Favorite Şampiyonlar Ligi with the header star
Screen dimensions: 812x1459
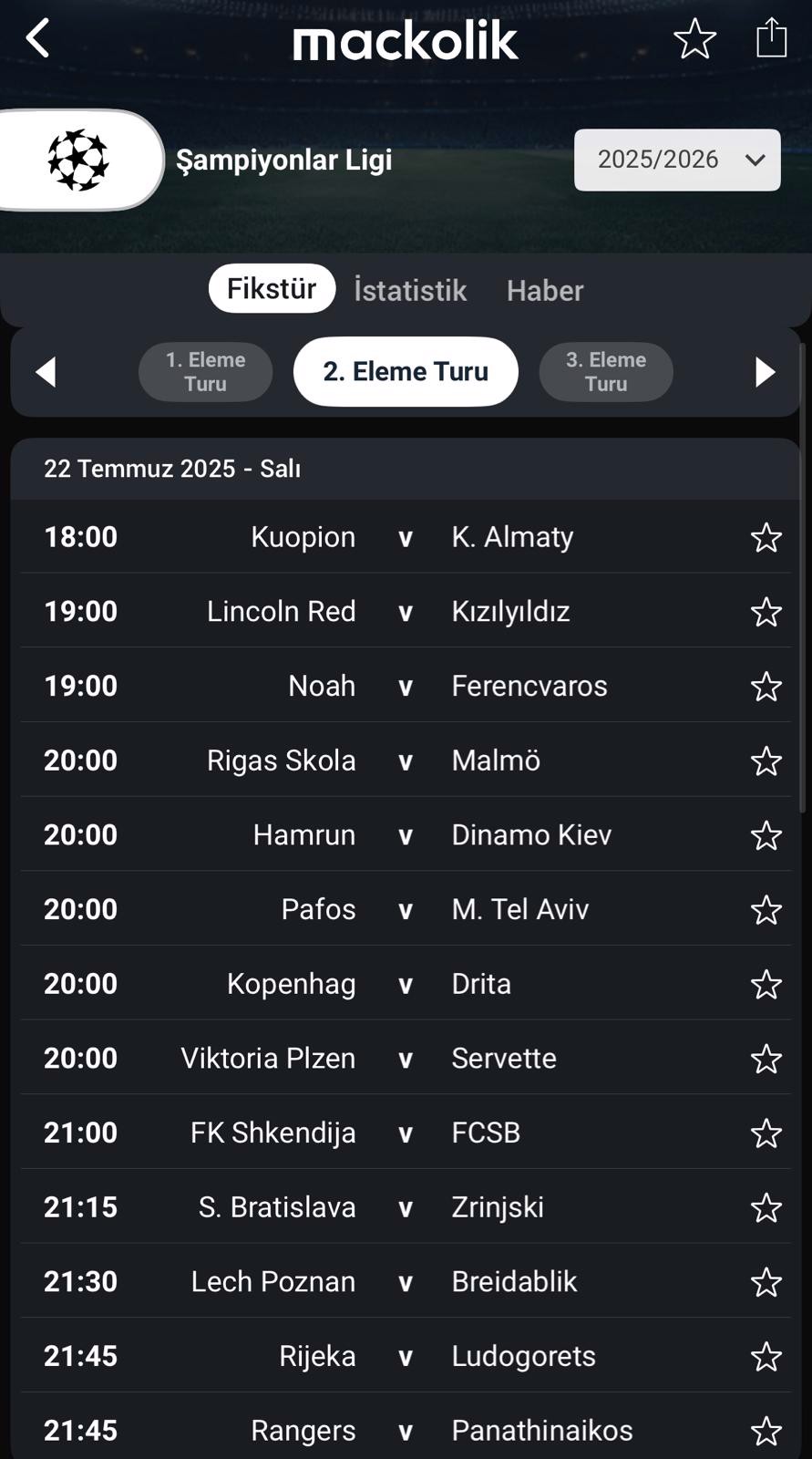click(694, 39)
